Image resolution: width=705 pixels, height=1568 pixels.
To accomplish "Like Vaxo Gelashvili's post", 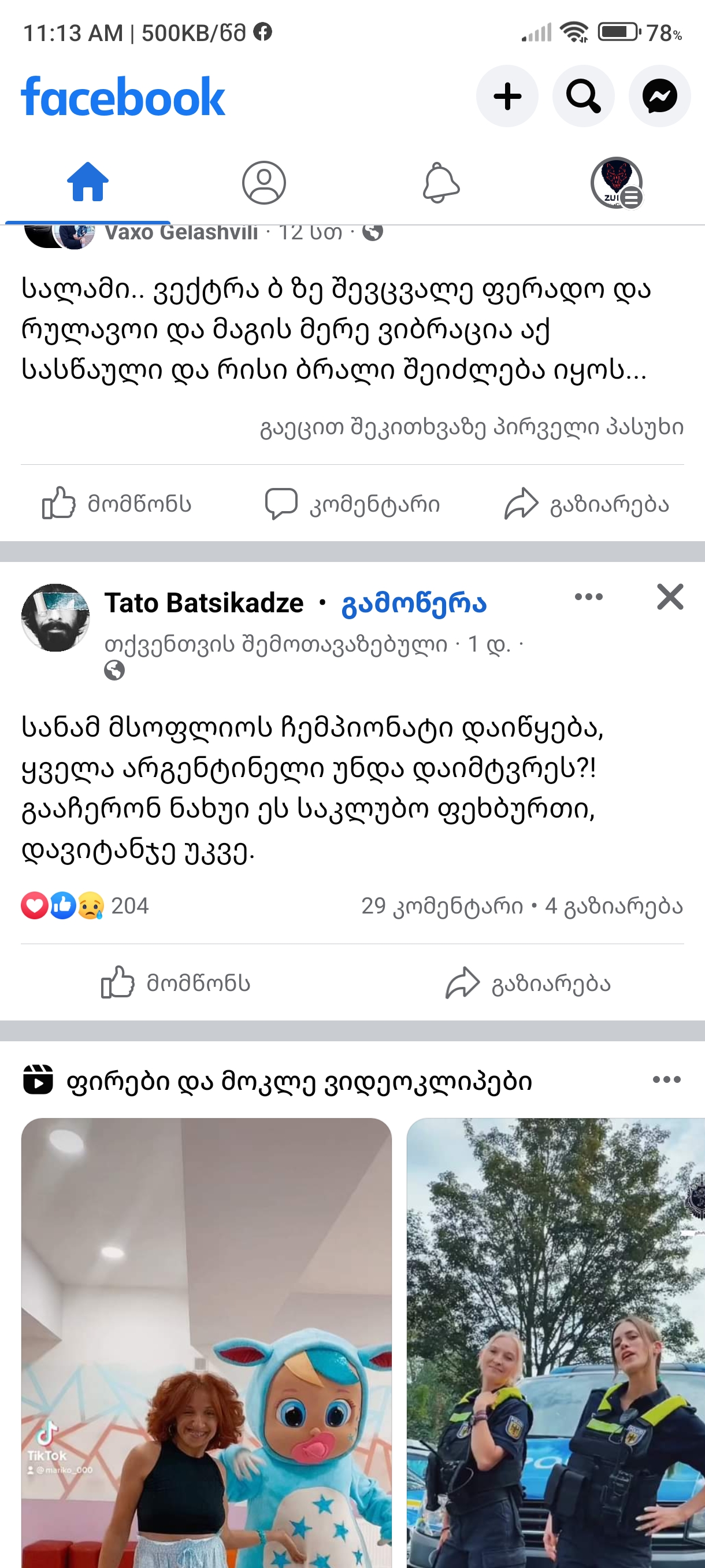I will pos(117,504).
